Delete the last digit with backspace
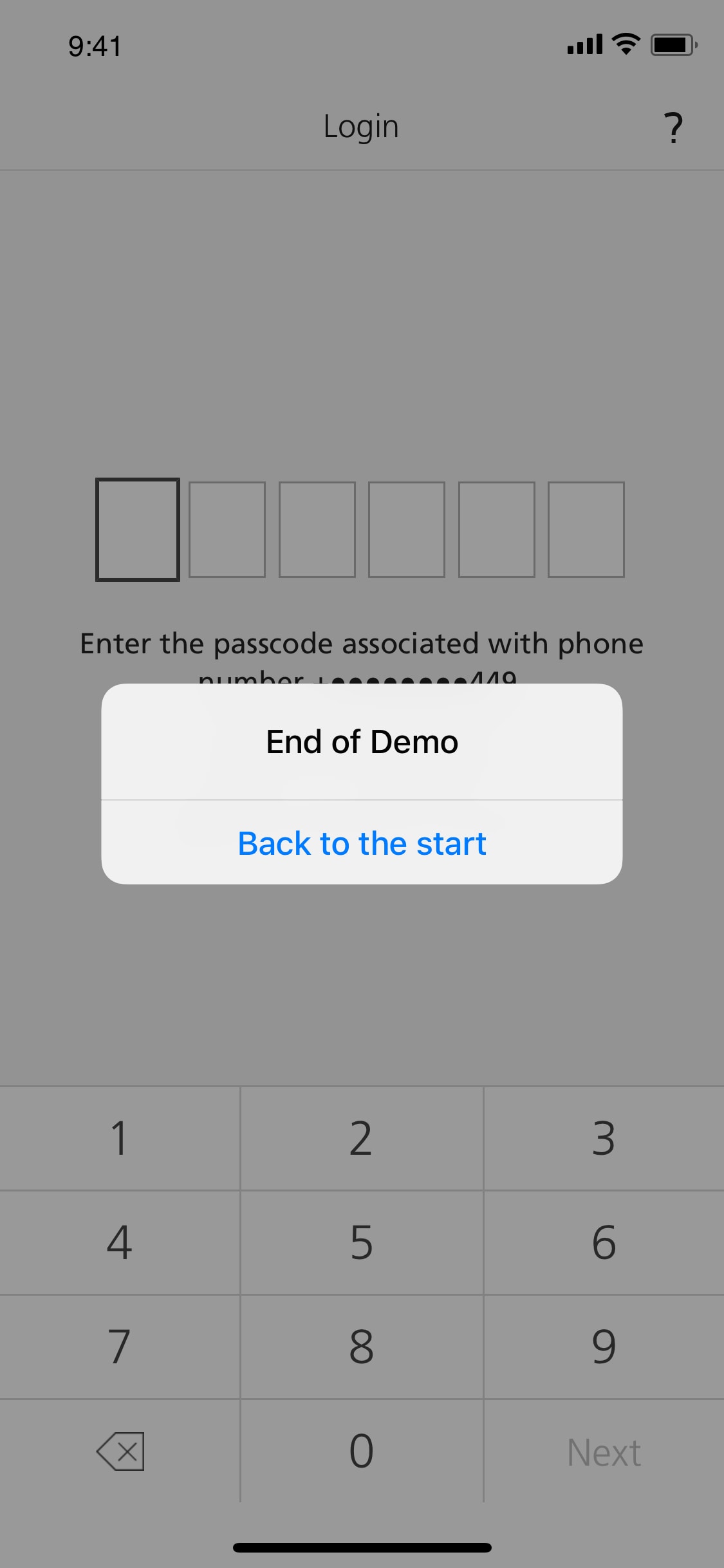 tap(120, 1451)
